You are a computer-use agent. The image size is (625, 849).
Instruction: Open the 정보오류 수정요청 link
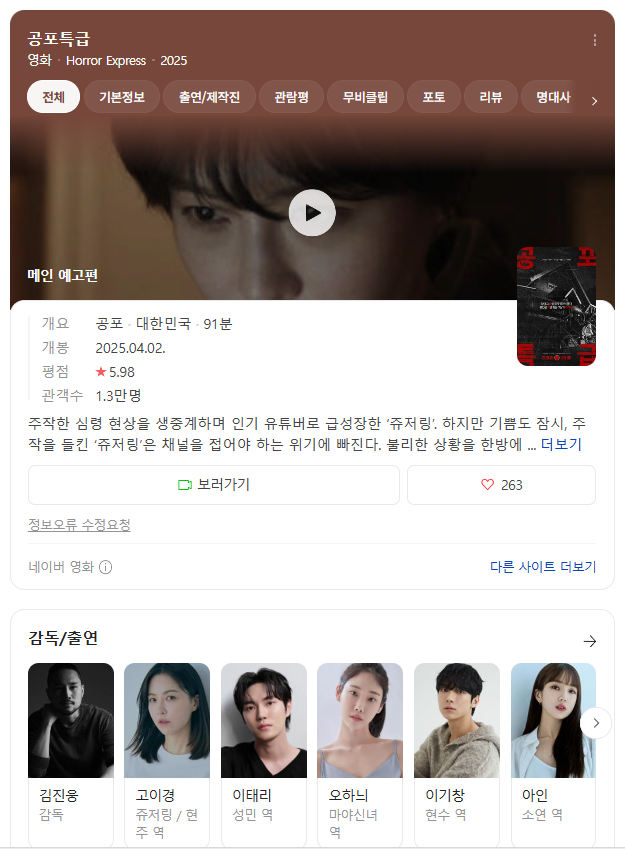click(79, 525)
